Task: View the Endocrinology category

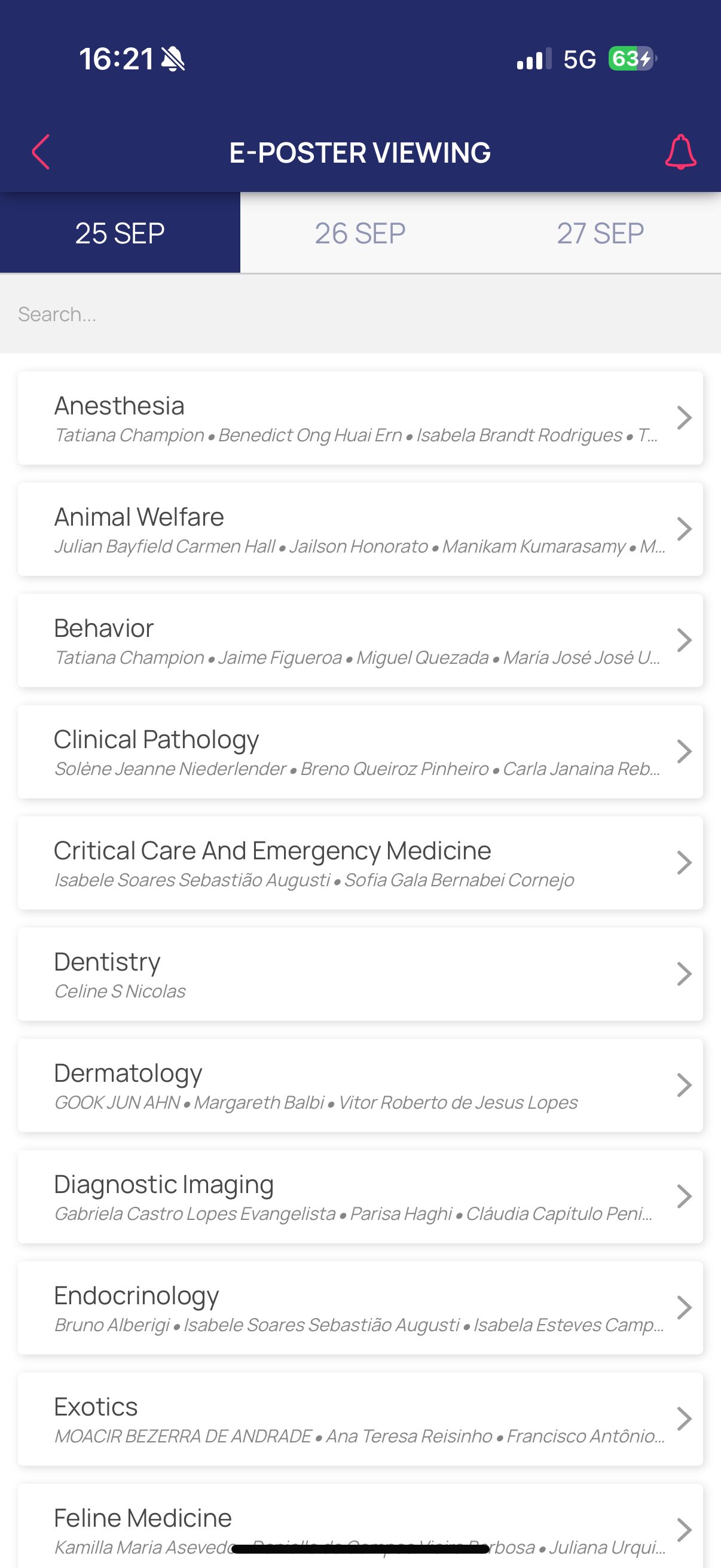Action: tap(360, 1308)
